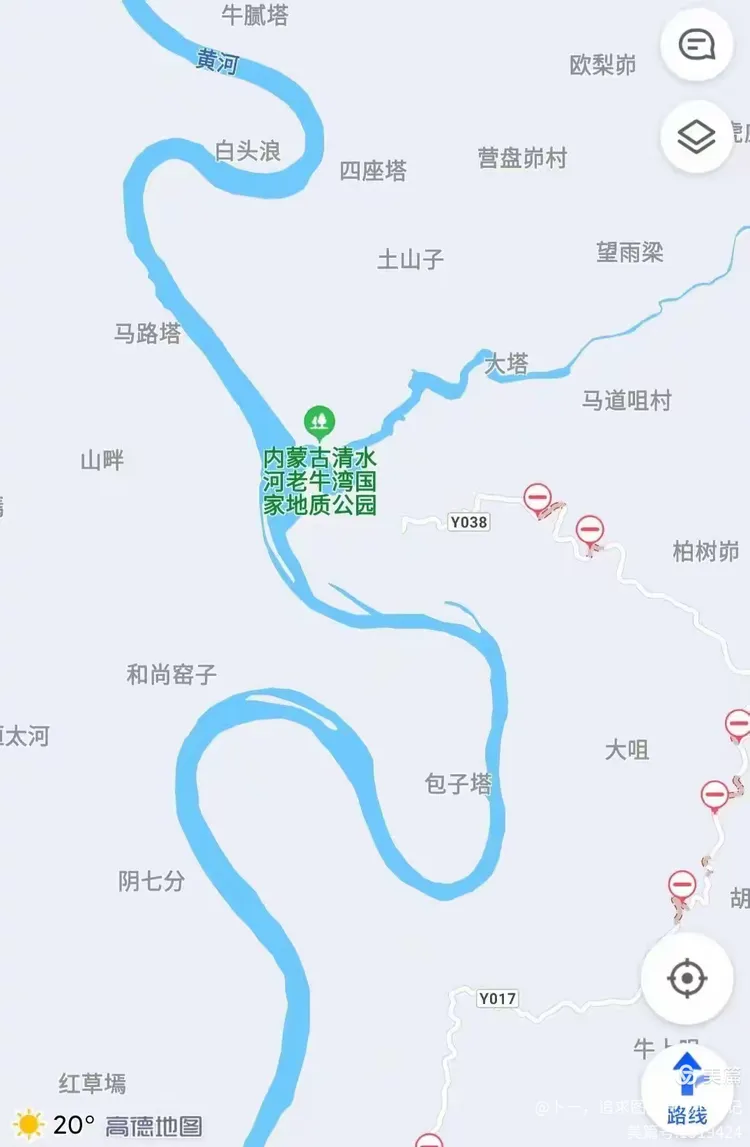Tap the road closure marker nearest Y038
Image resolution: width=750 pixels, height=1147 pixels.
[x=538, y=497]
